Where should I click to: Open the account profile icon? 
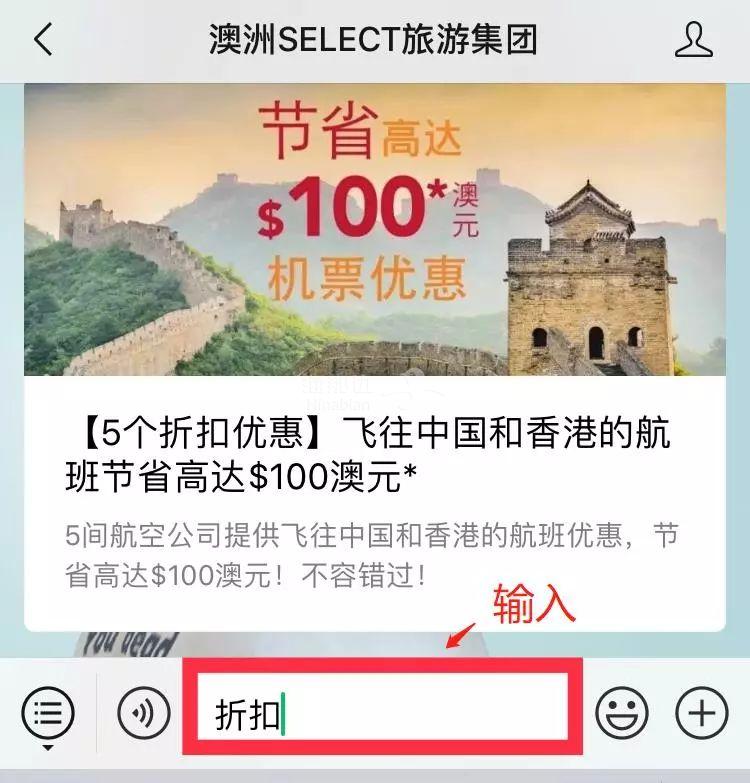coord(694,40)
